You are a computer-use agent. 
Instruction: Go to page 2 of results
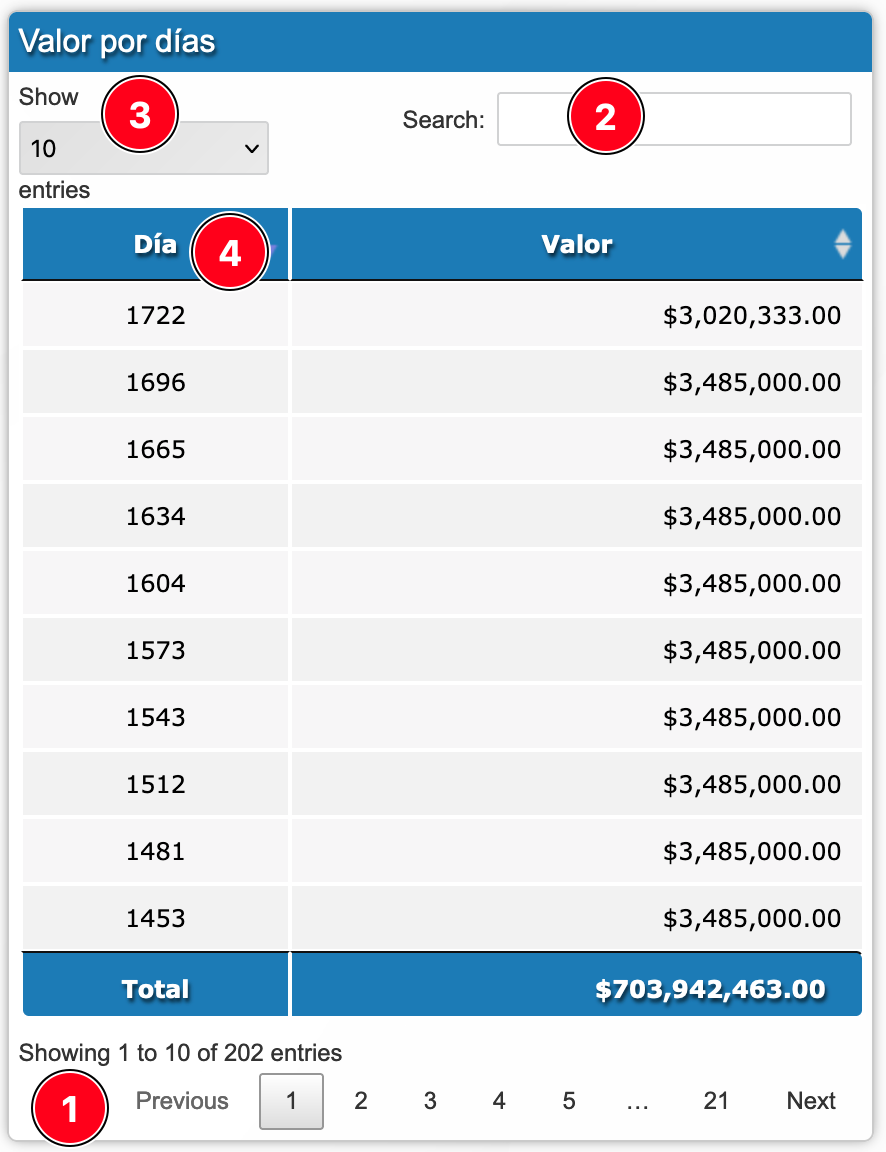click(361, 1101)
